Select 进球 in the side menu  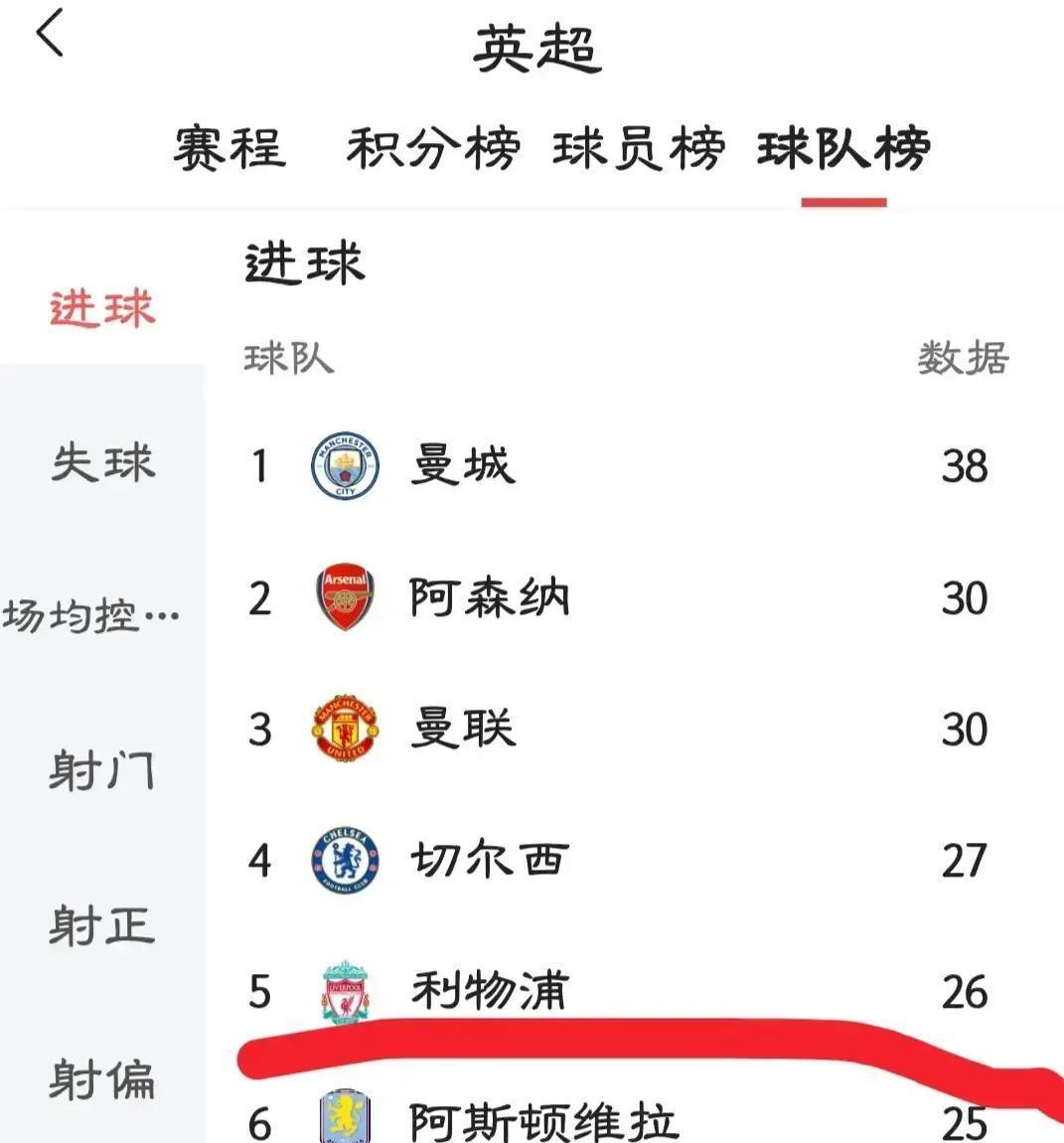(x=102, y=309)
